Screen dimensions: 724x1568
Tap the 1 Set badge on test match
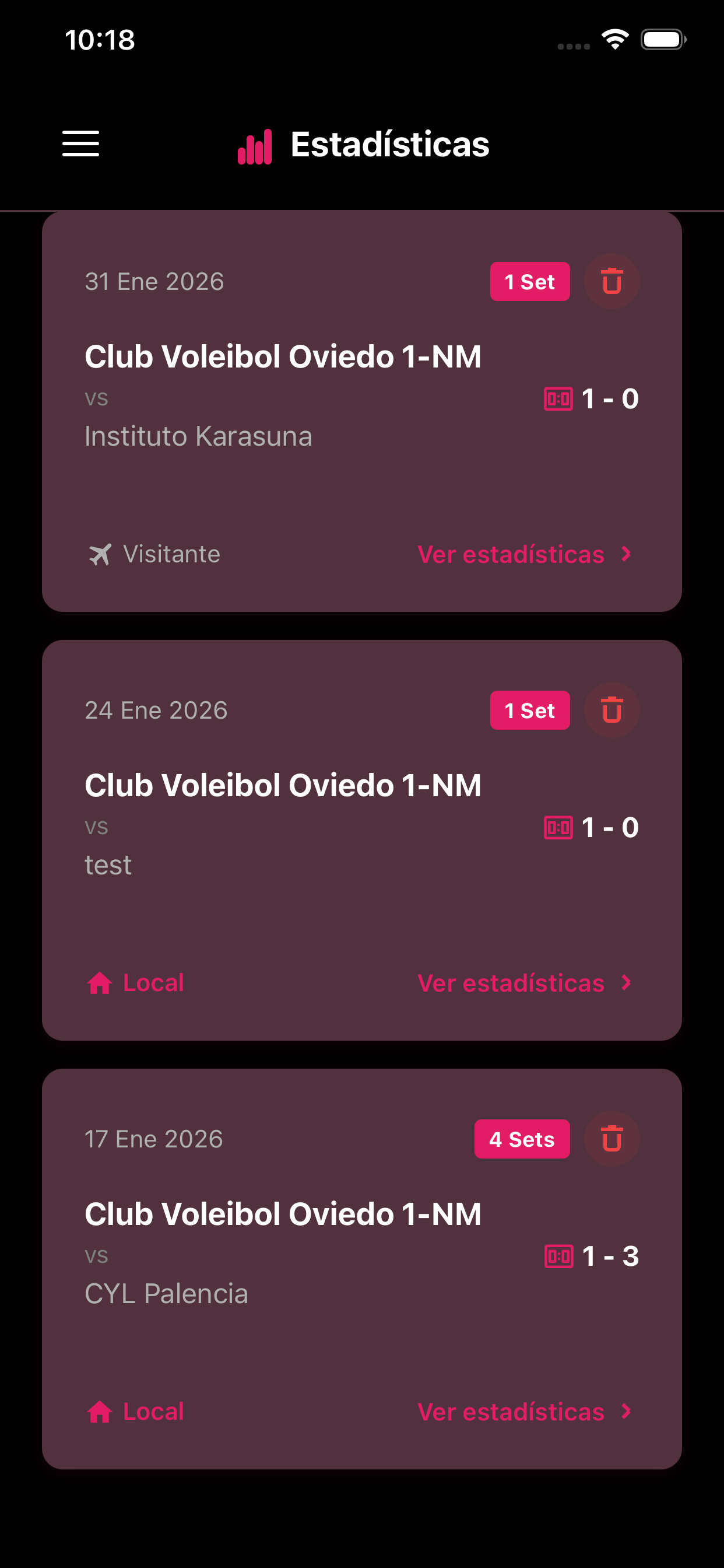point(529,710)
